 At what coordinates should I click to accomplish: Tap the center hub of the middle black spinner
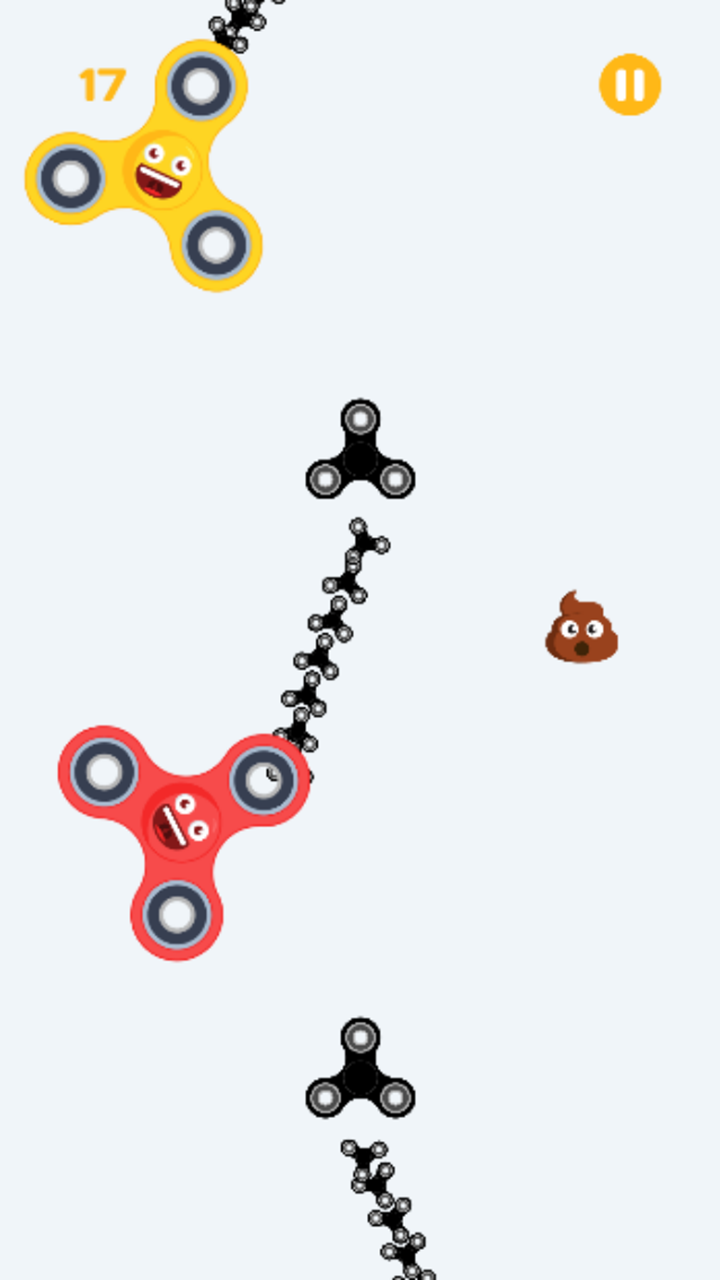point(360,460)
